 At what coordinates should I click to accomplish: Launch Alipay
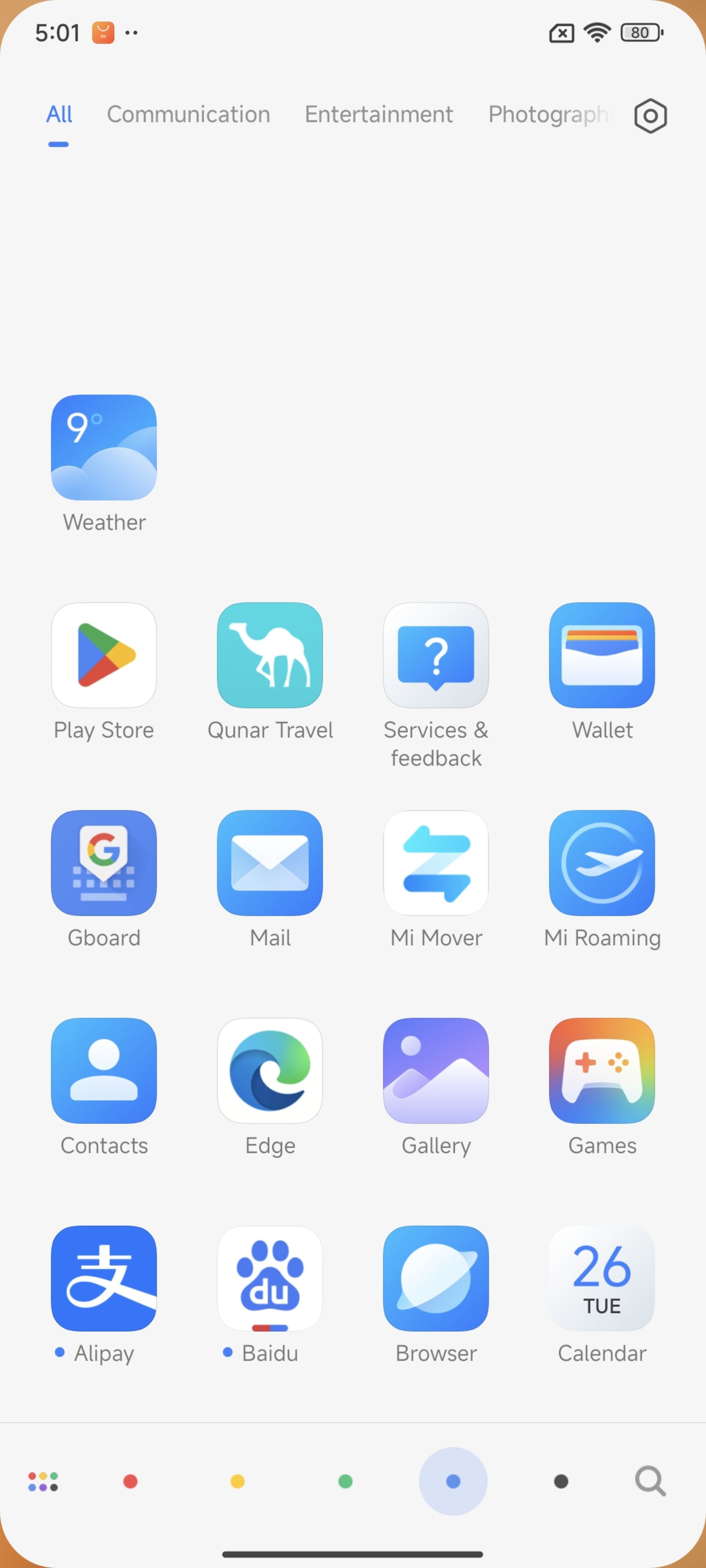coord(104,1278)
